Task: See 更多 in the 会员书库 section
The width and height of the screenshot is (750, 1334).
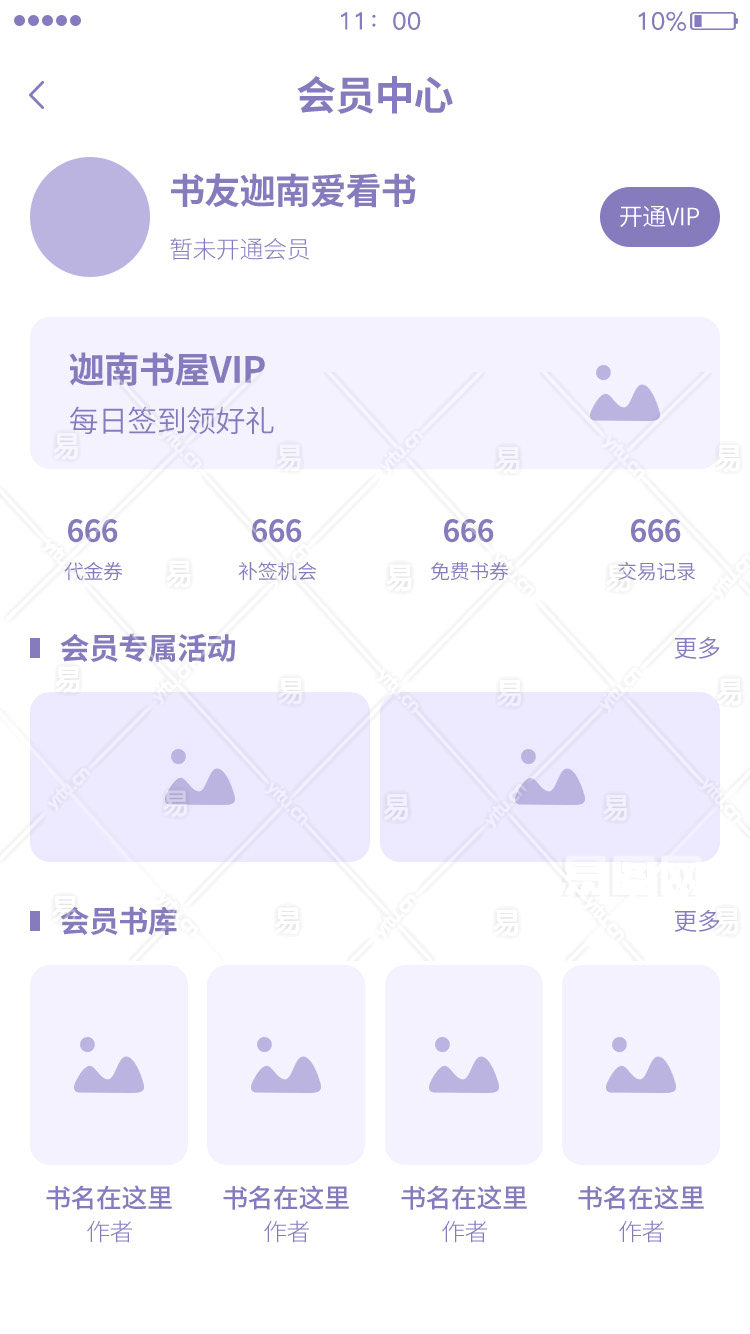Action: (x=697, y=921)
